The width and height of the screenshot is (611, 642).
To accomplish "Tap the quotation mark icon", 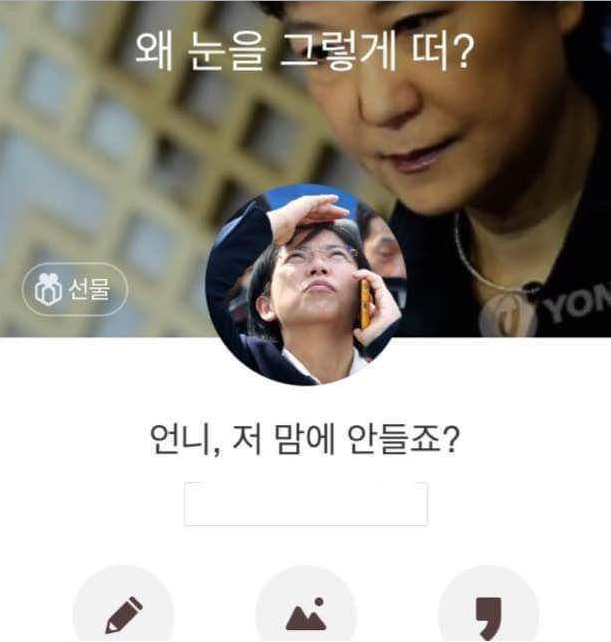I will (x=488, y=612).
